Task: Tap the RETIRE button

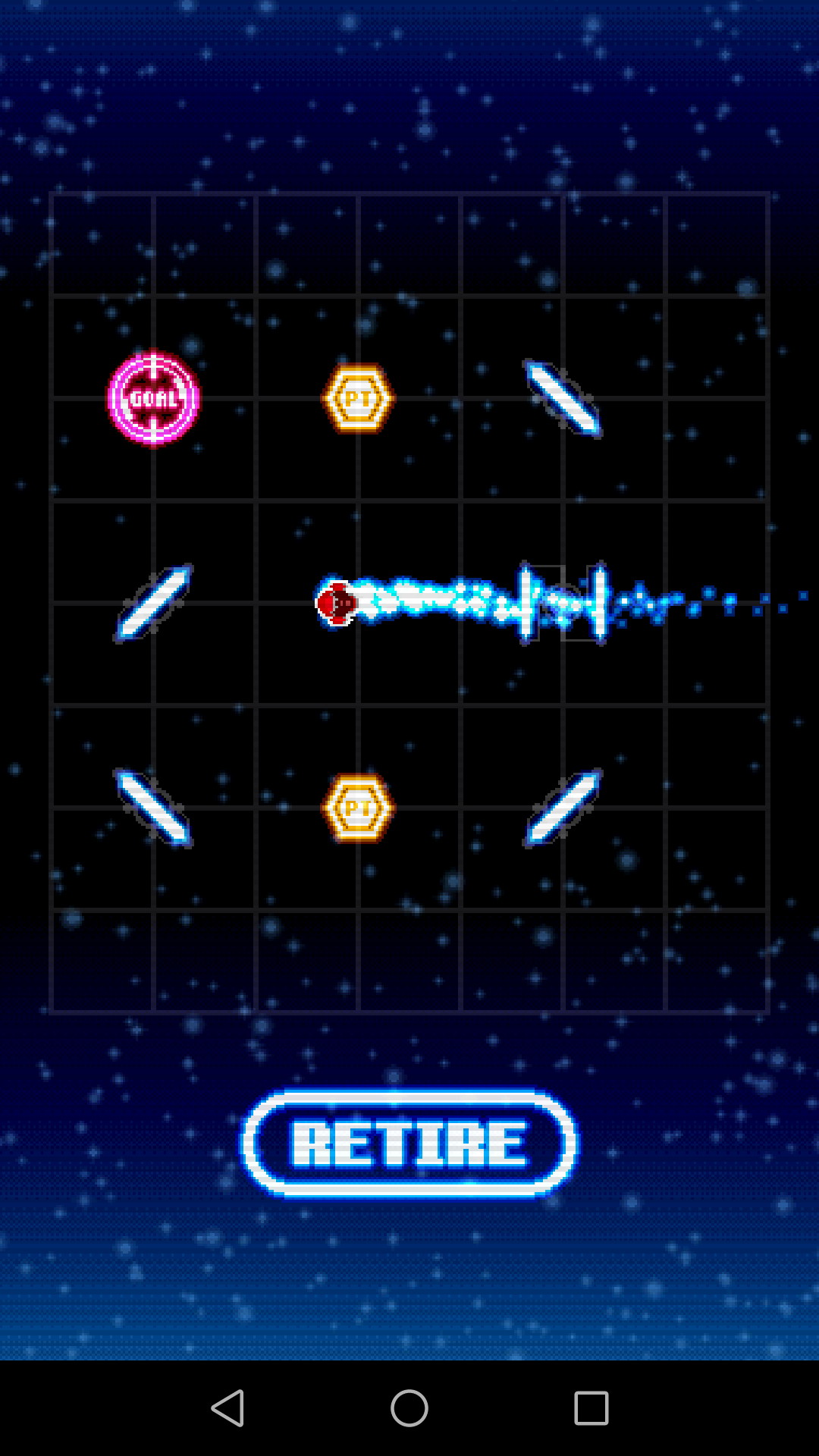Action: coord(409,1144)
